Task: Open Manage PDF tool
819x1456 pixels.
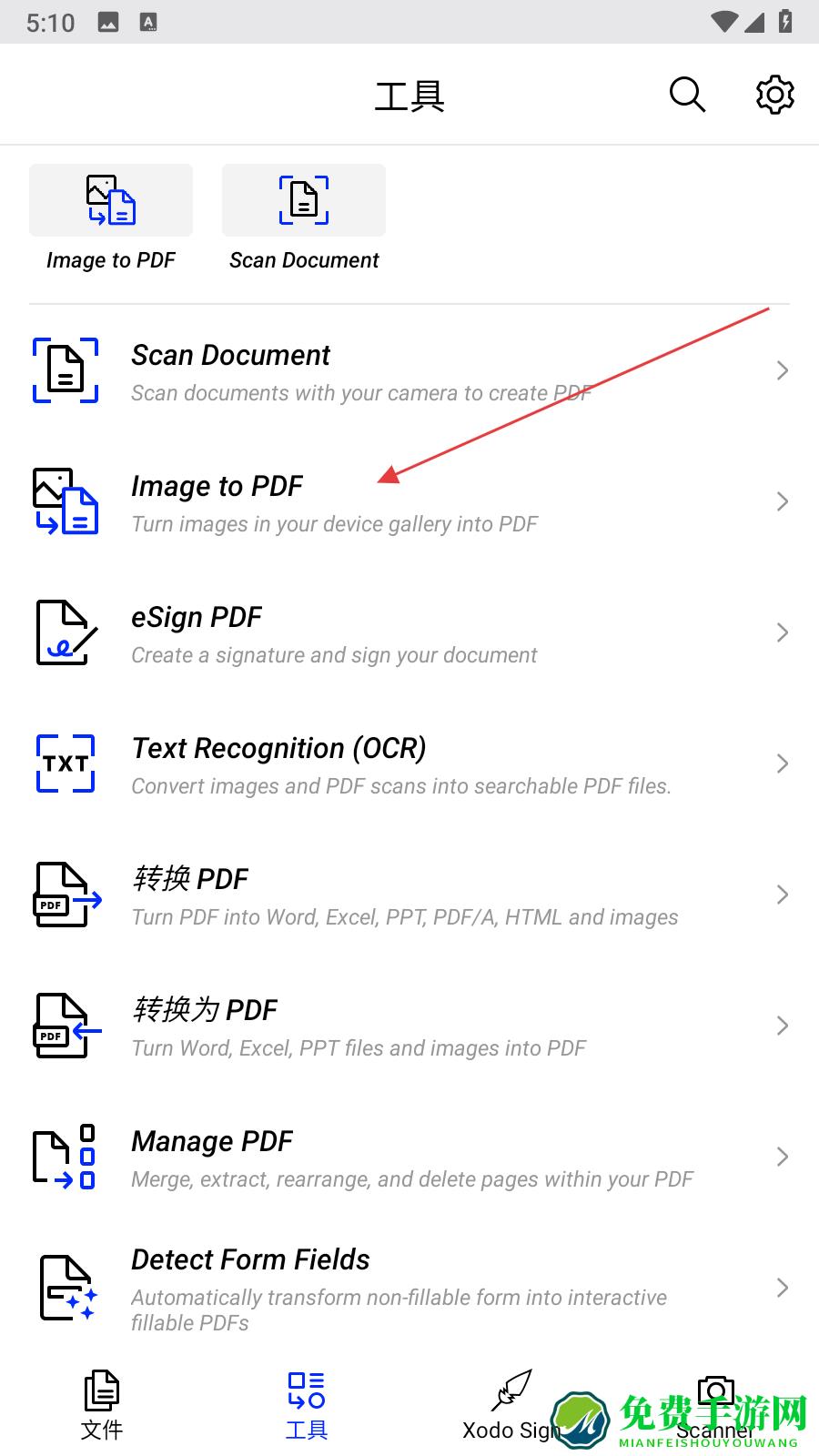Action: click(409, 1158)
